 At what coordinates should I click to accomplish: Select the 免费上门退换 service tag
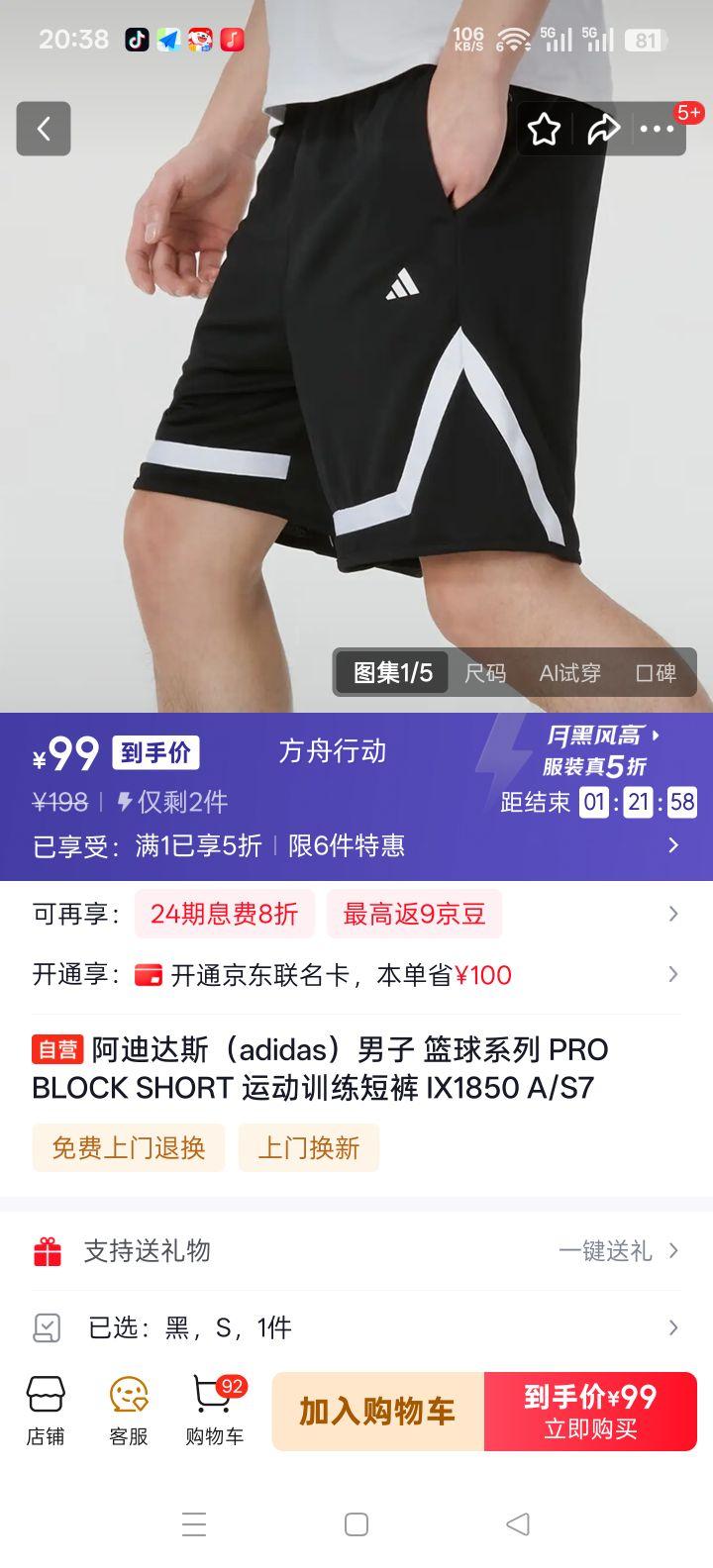(x=128, y=1147)
